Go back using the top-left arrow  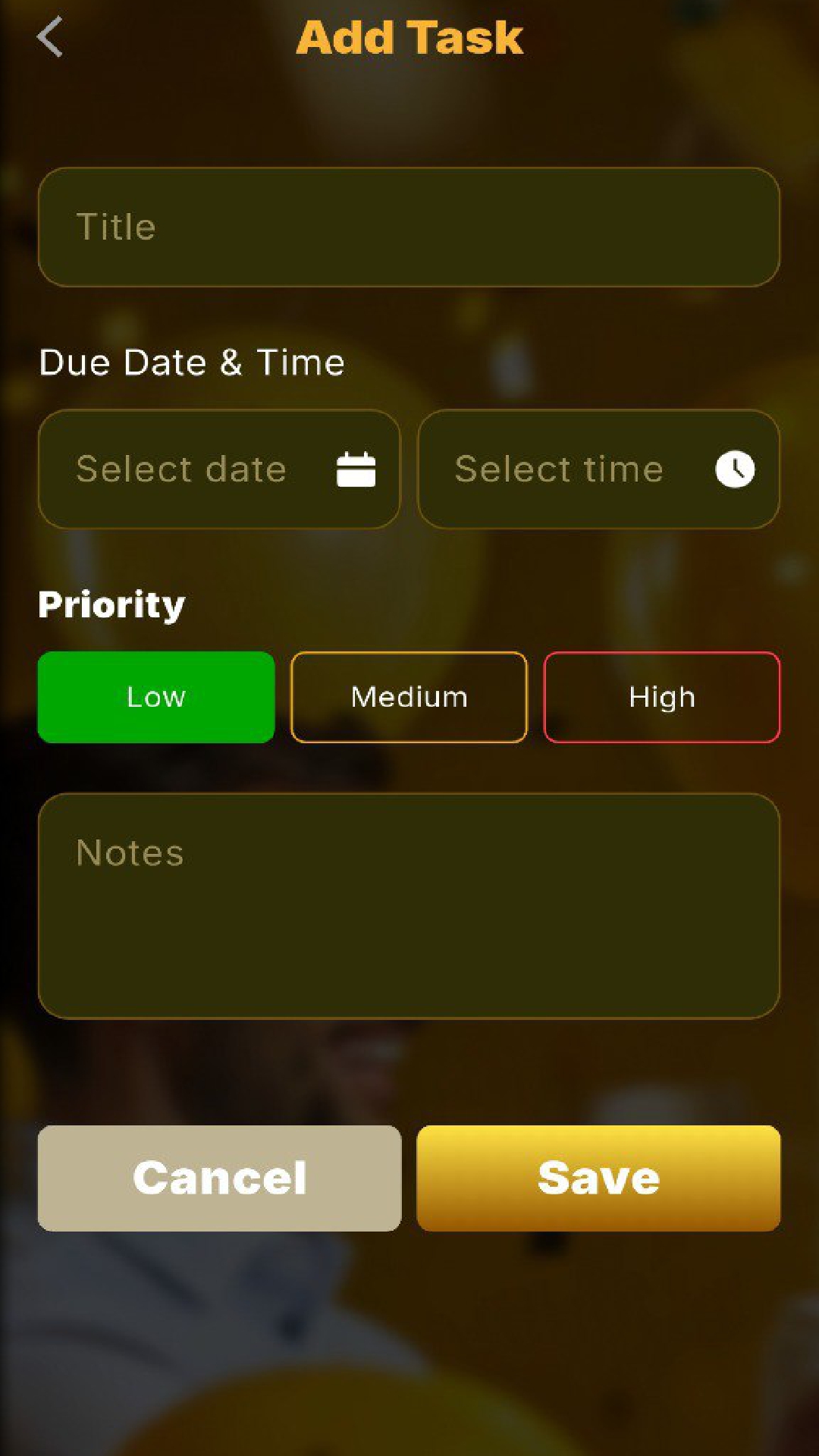pos(50,37)
